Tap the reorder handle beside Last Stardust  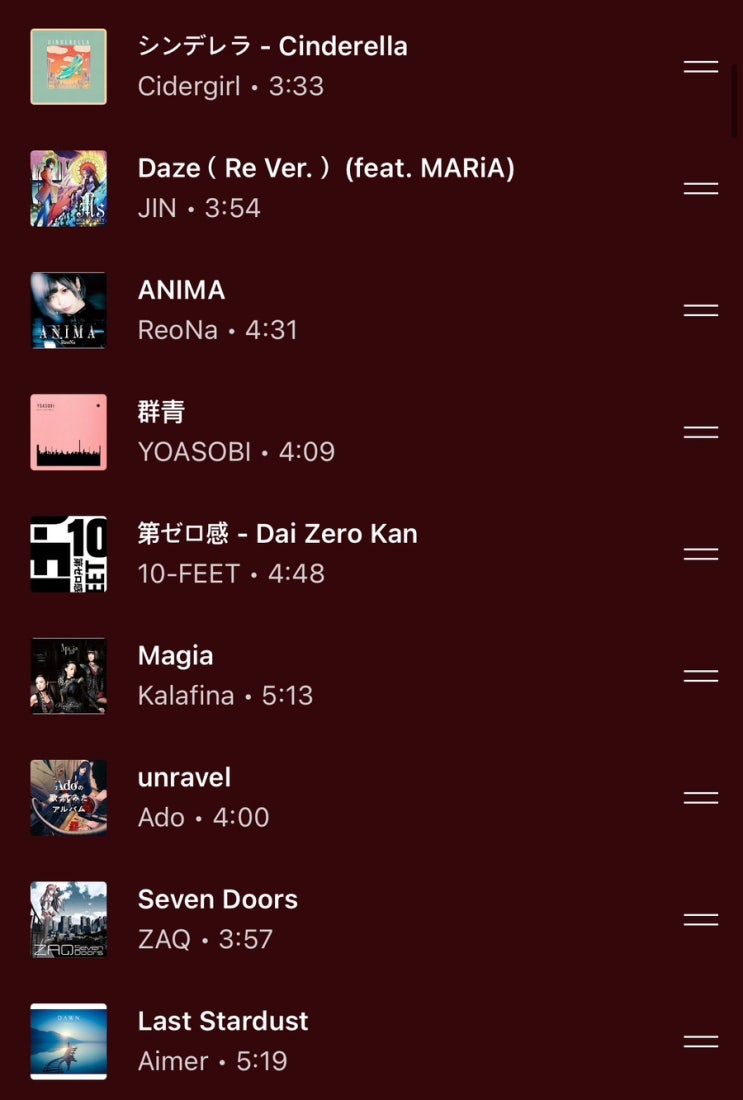click(701, 1041)
